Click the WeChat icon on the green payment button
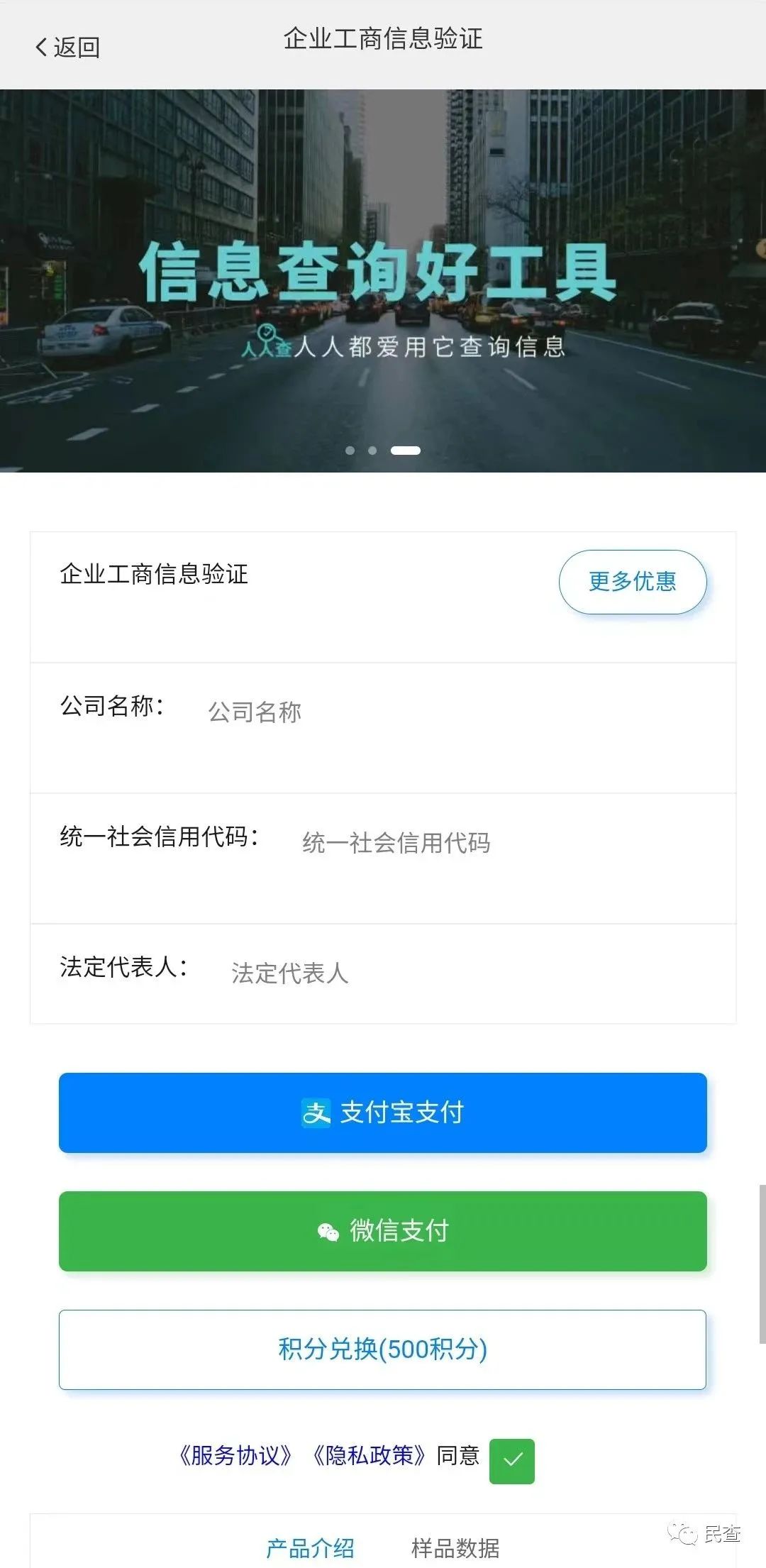Screen dimensions: 766x1568 (328, 1230)
